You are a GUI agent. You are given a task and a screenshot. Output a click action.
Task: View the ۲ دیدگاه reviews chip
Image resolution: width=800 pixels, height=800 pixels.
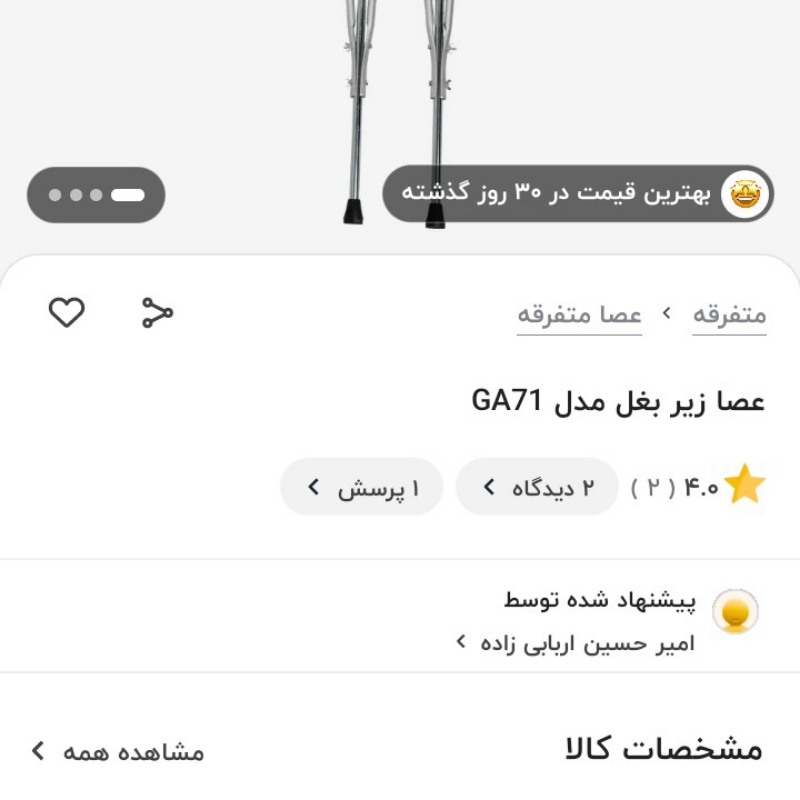coord(537,487)
